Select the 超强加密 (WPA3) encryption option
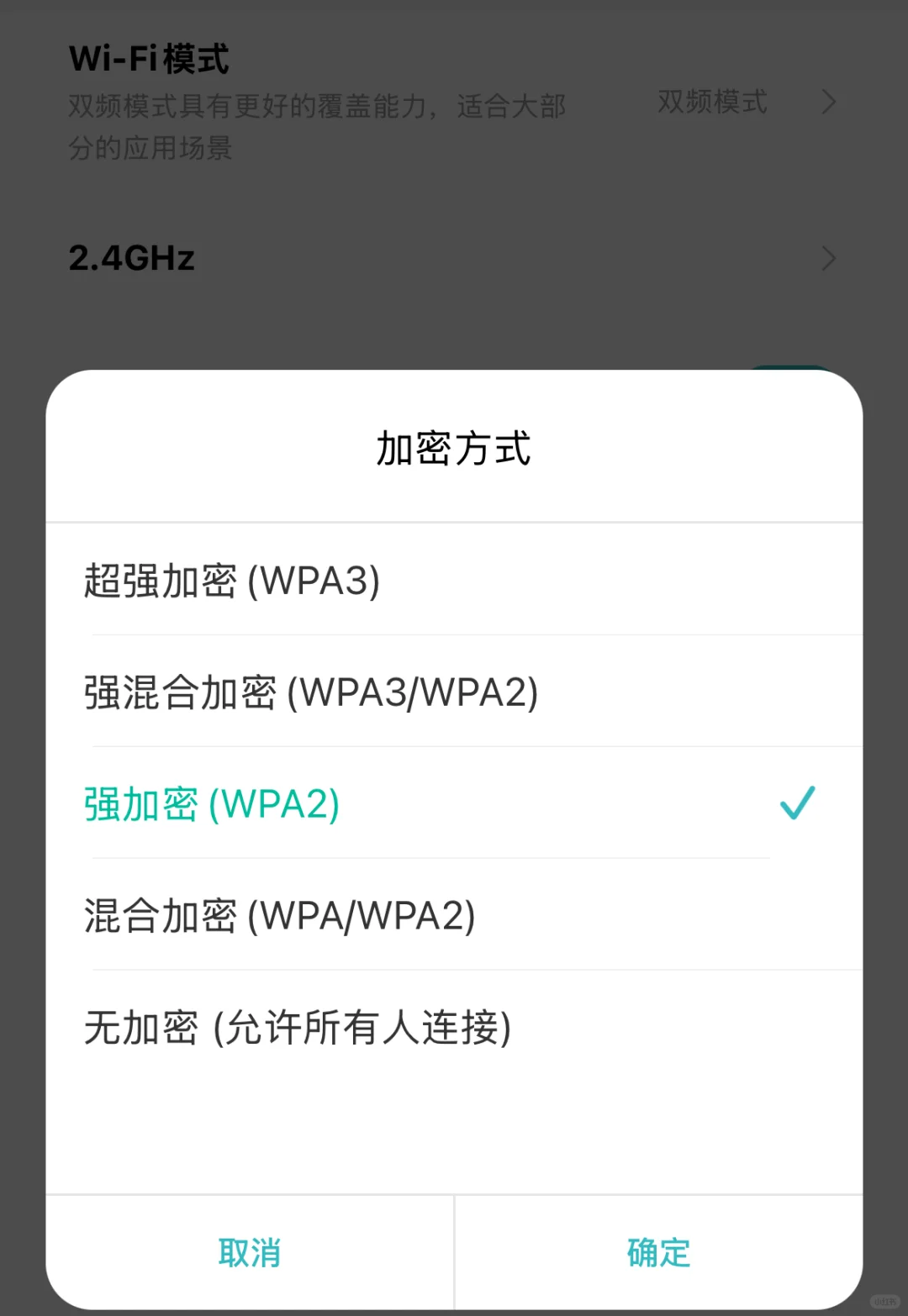 (233, 580)
